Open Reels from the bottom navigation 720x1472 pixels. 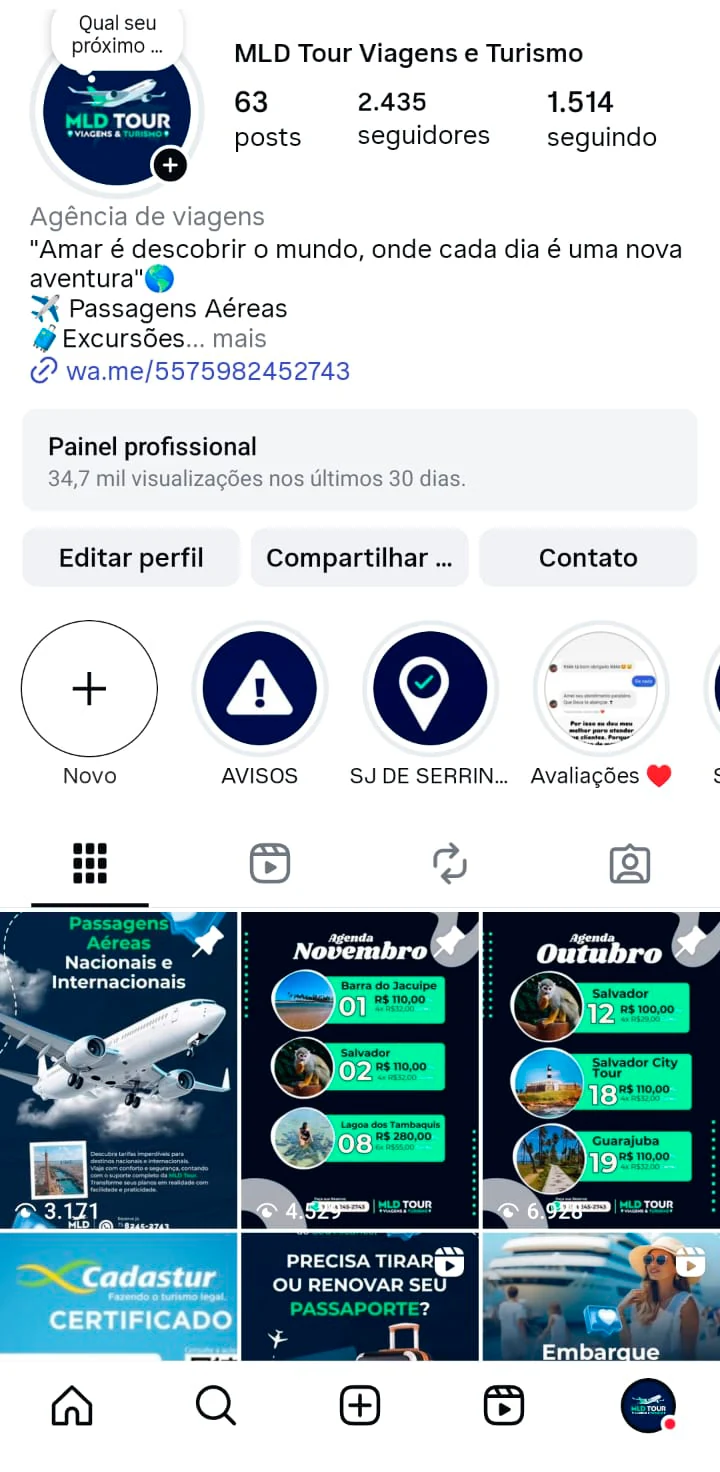click(503, 1405)
